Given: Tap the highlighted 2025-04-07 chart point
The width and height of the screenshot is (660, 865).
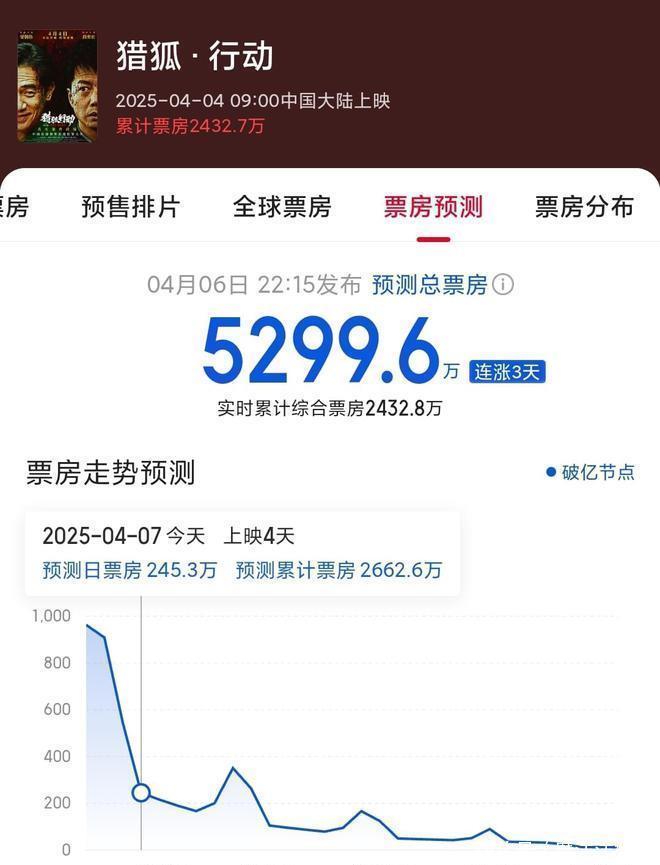Looking at the screenshot, I should [141, 793].
